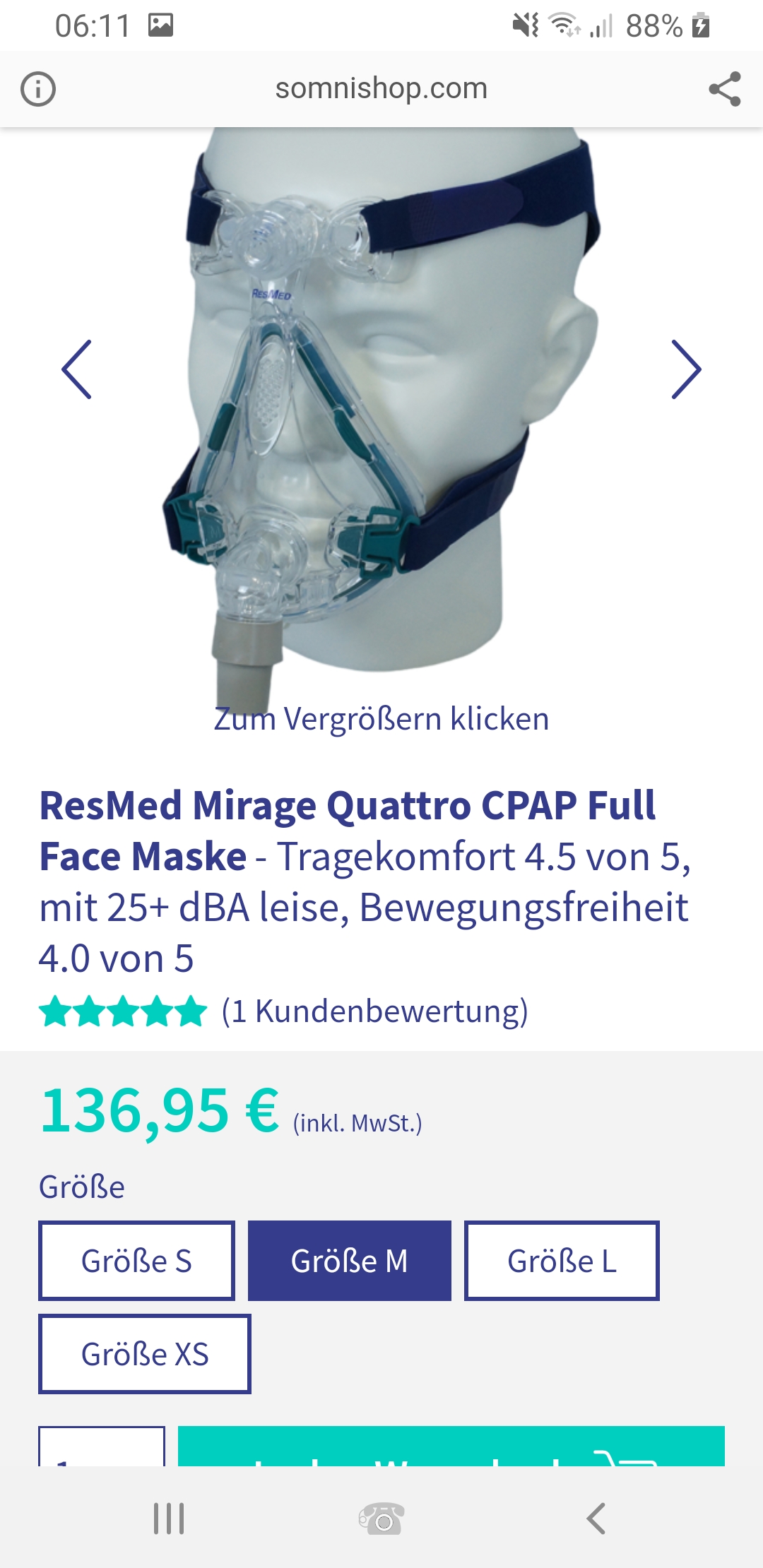Pick Größe L

pyautogui.click(x=562, y=1261)
